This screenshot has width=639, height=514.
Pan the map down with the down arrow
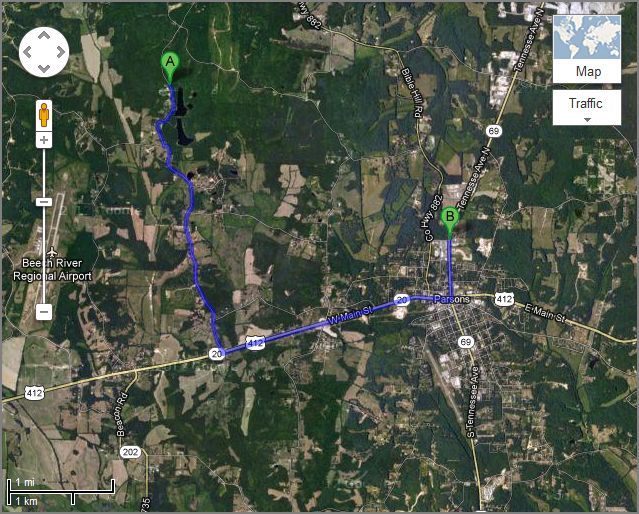[44, 66]
